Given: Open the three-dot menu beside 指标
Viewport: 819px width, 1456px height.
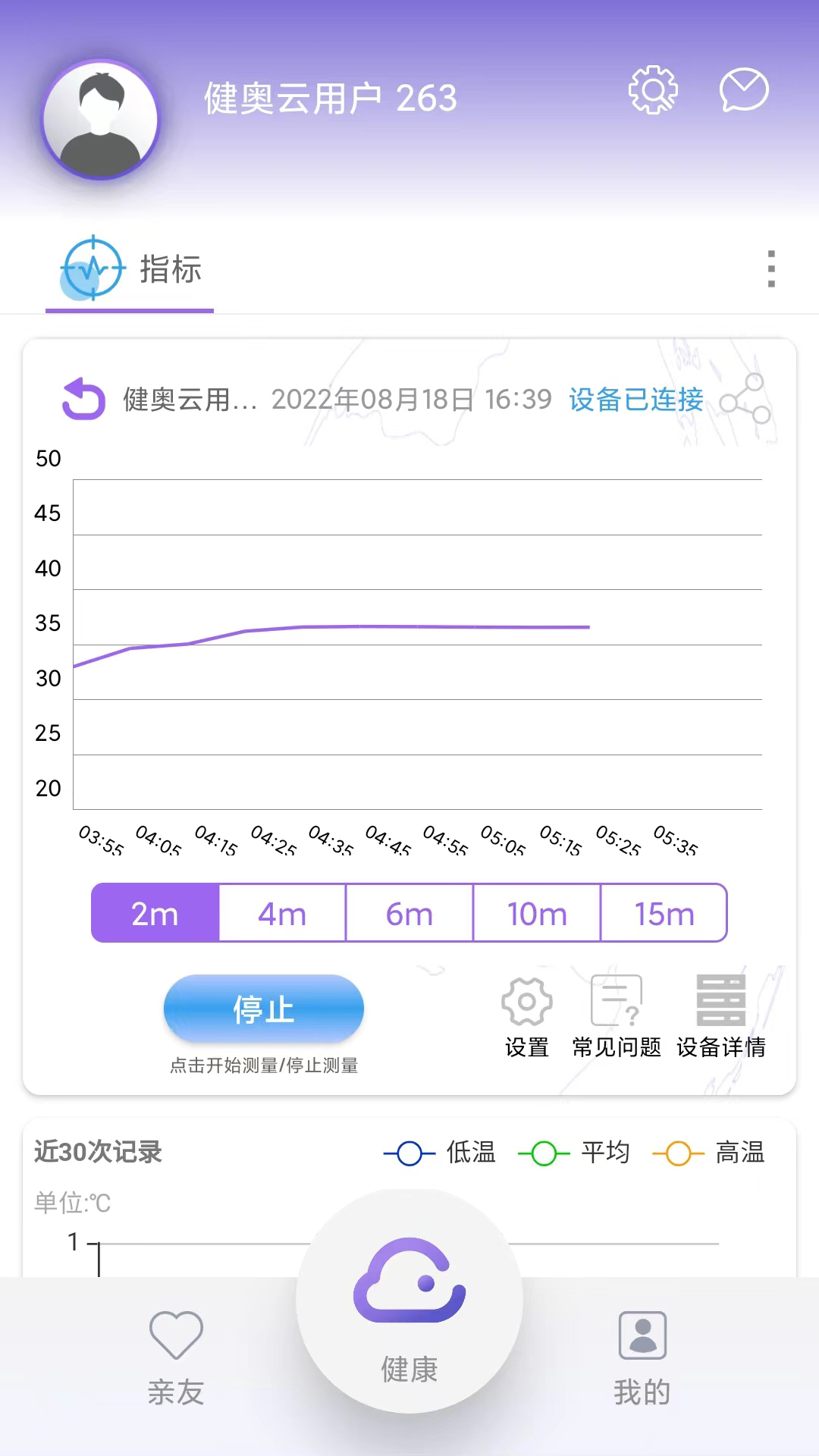Looking at the screenshot, I should point(770,270).
